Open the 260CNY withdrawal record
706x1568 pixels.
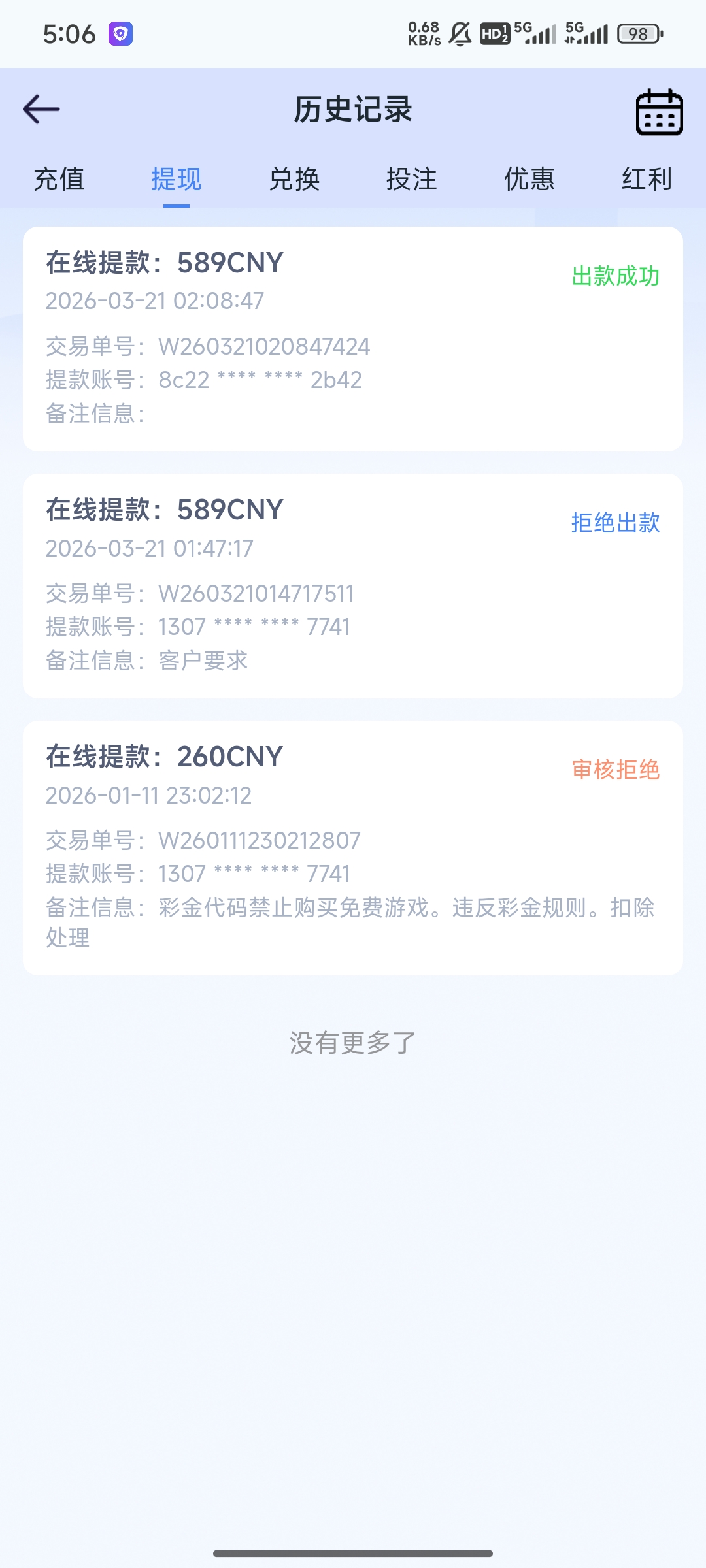353,847
